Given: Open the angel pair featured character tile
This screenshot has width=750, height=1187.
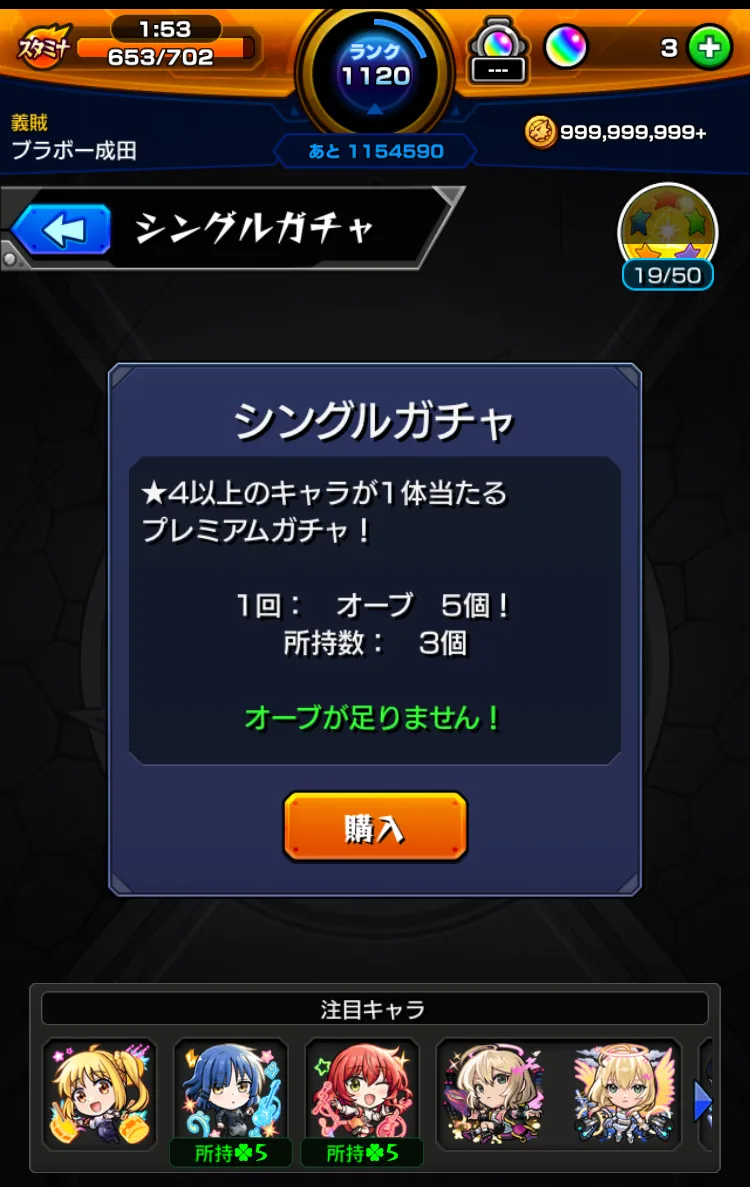Looking at the screenshot, I should 558,1095.
